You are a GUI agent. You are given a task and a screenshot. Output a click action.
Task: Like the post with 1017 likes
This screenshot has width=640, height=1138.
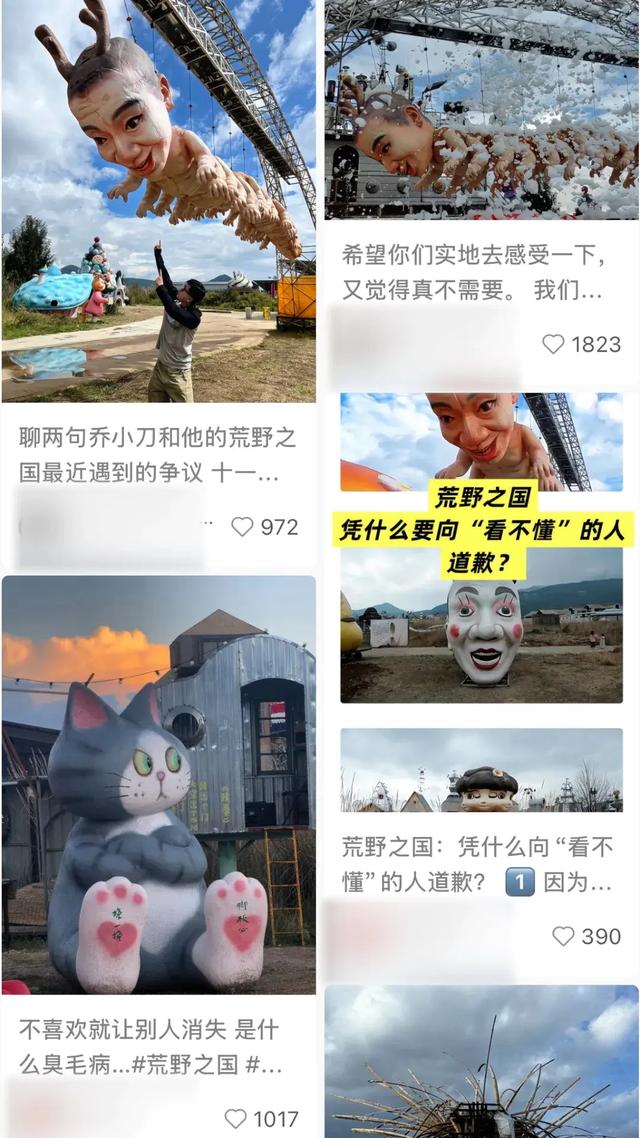click(x=235, y=1118)
